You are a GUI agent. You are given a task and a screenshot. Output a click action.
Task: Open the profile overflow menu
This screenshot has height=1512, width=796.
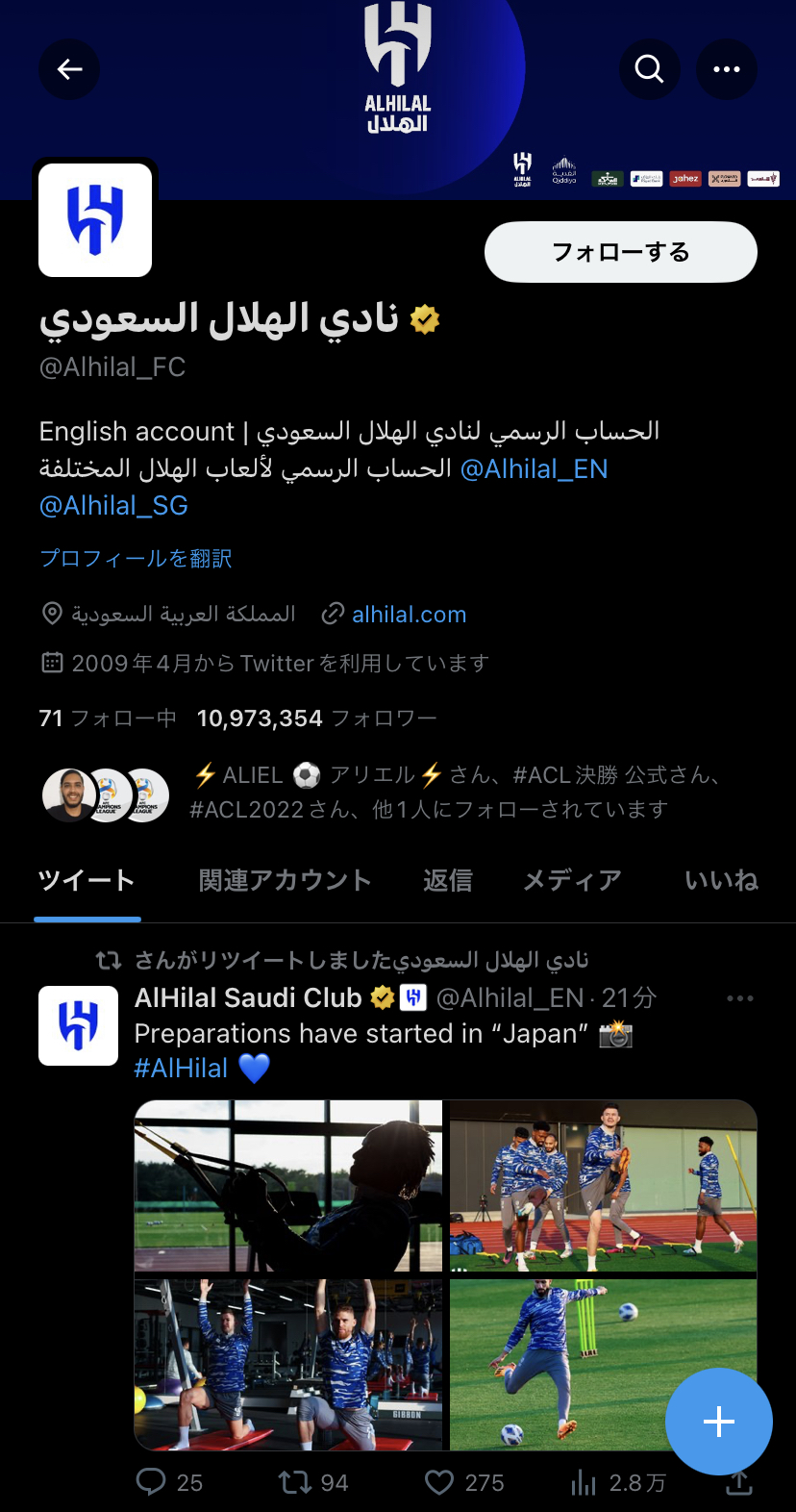(x=726, y=69)
